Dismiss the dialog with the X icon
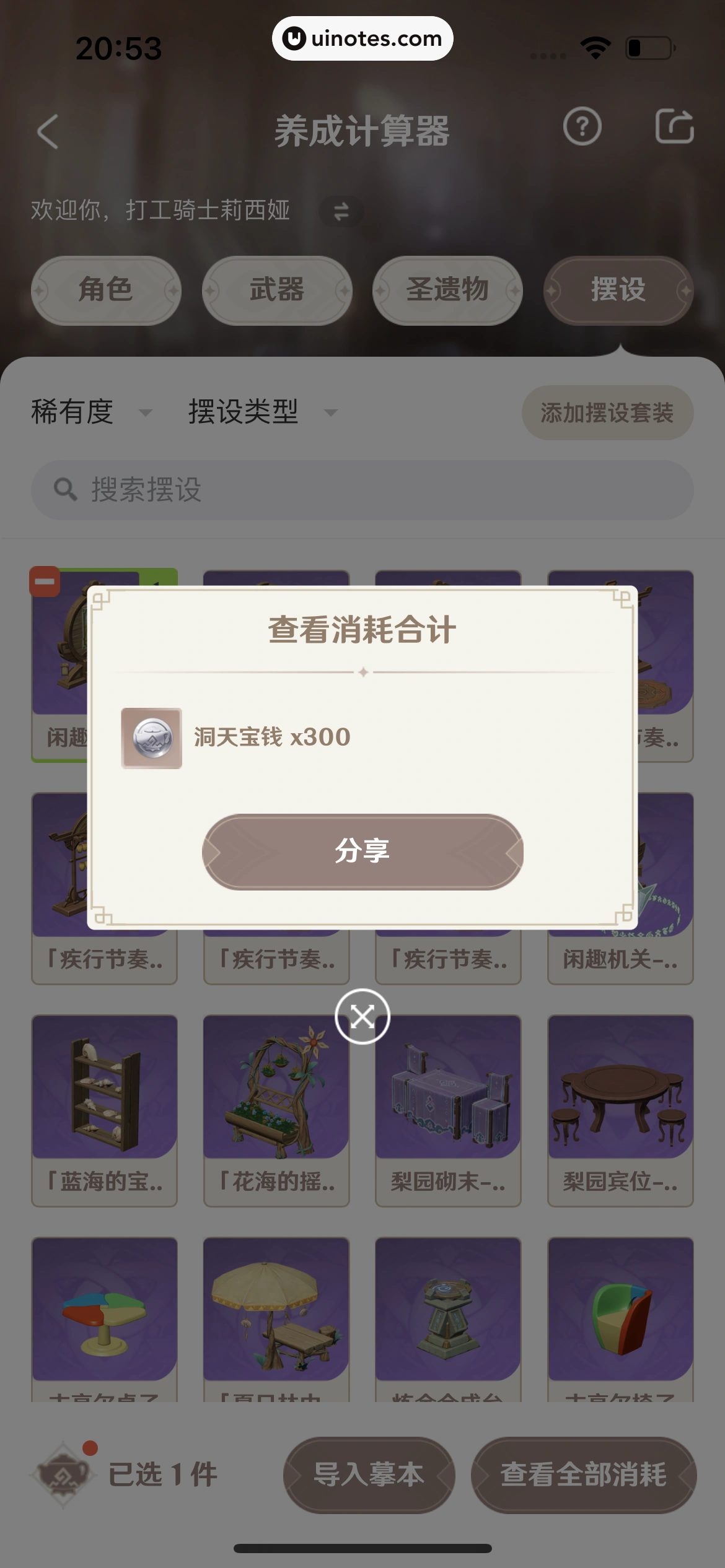725x1568 pixels. tap(362, 1016)
